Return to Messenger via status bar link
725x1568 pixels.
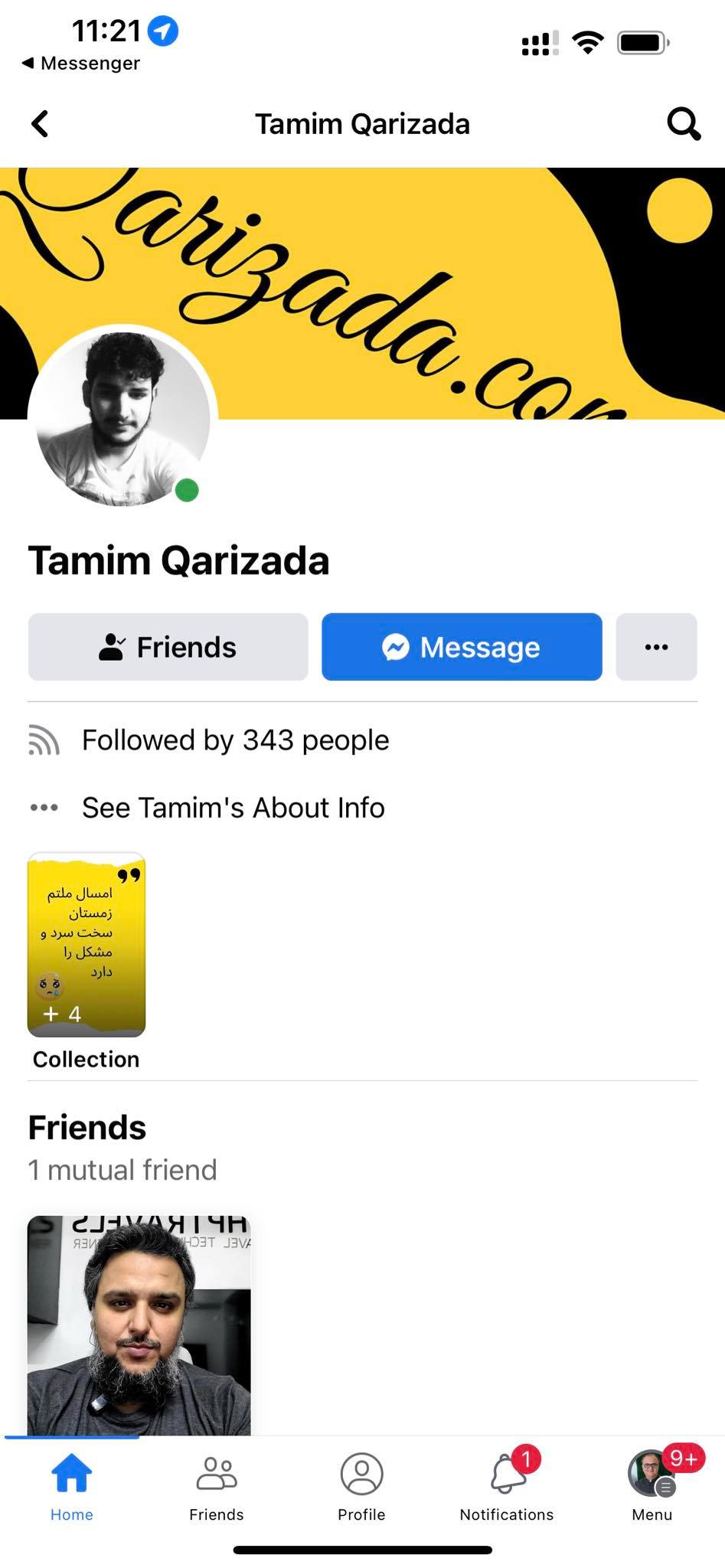(80, 63)
